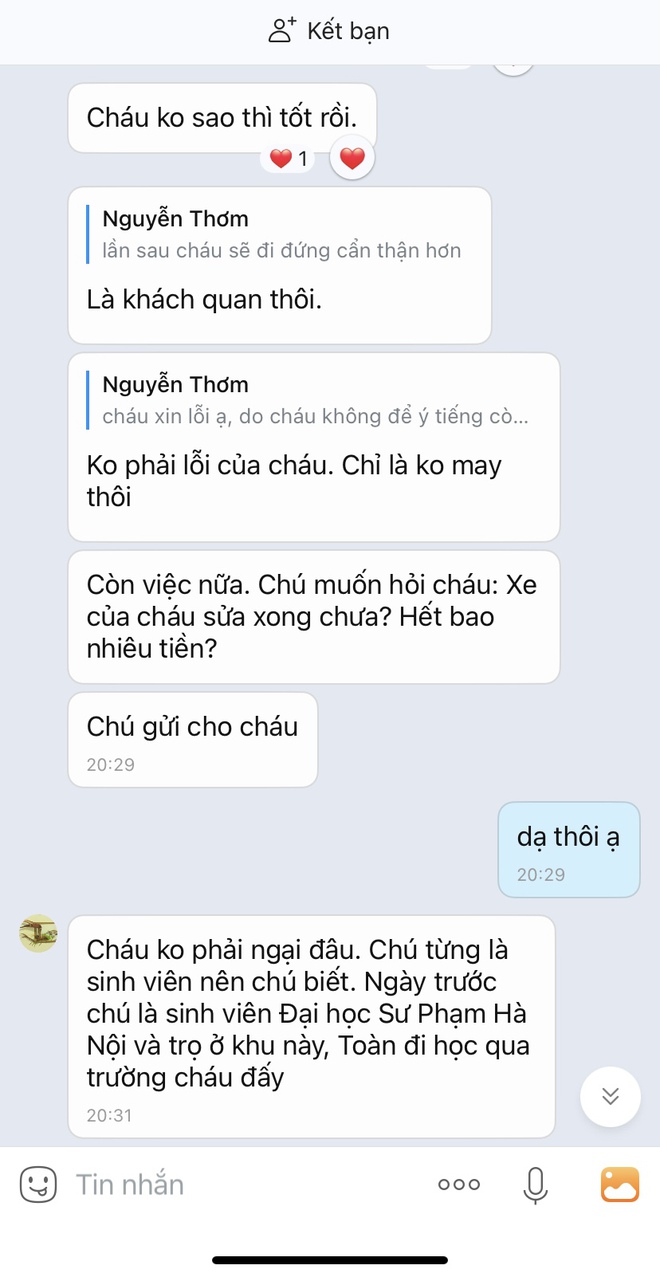The height and width of the screenshot is (1277, 660).
Task: Open more options with the three dots
Action: 459,1185
